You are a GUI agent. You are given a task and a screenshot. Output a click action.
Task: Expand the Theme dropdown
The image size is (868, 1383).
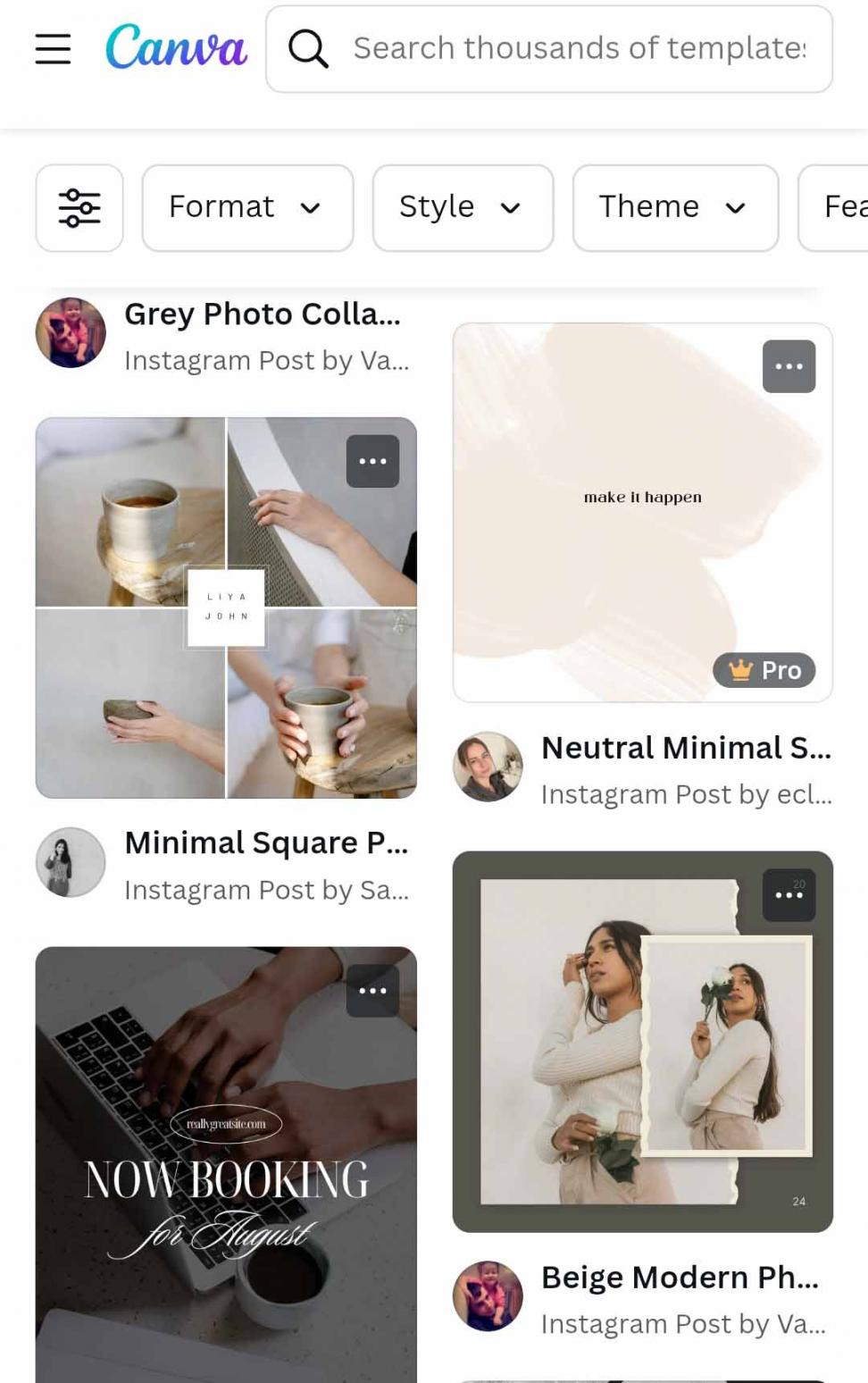pyautogui.click(x=674, y=207)
